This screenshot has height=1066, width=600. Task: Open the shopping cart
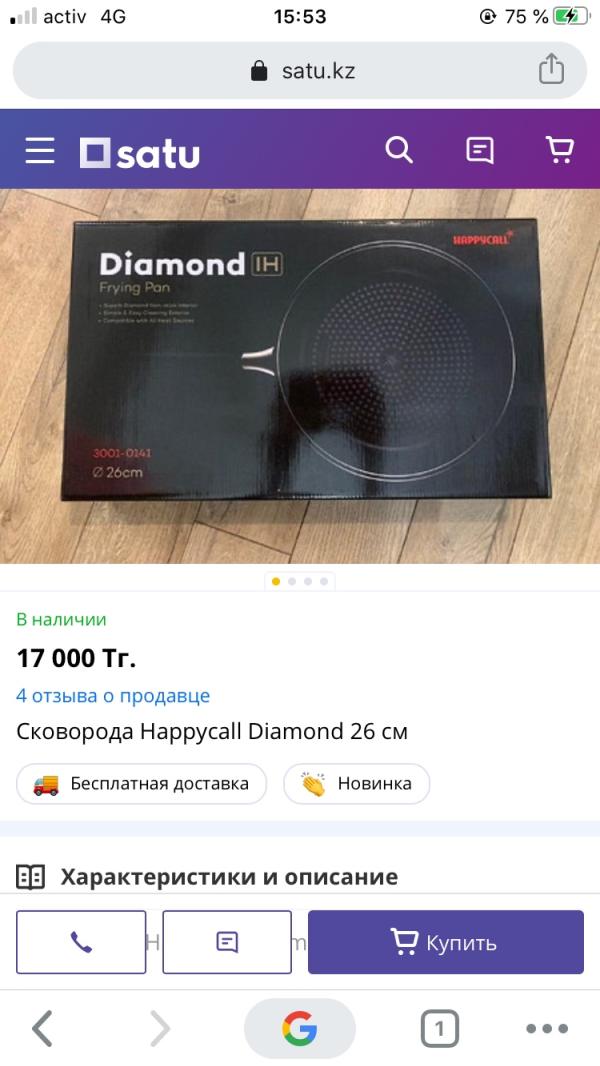coord(560,151)
